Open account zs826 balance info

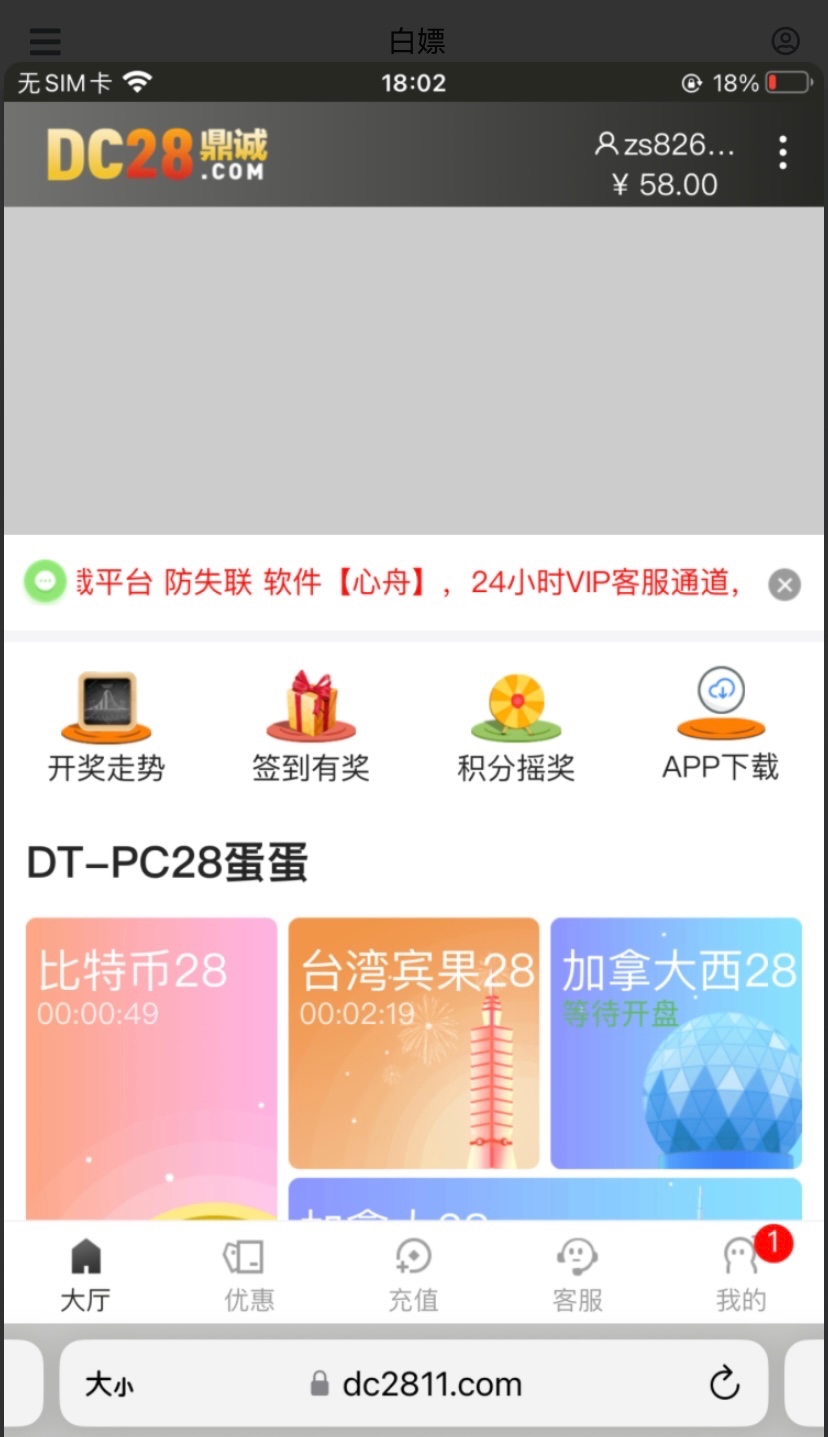click(x=666, y=165)
